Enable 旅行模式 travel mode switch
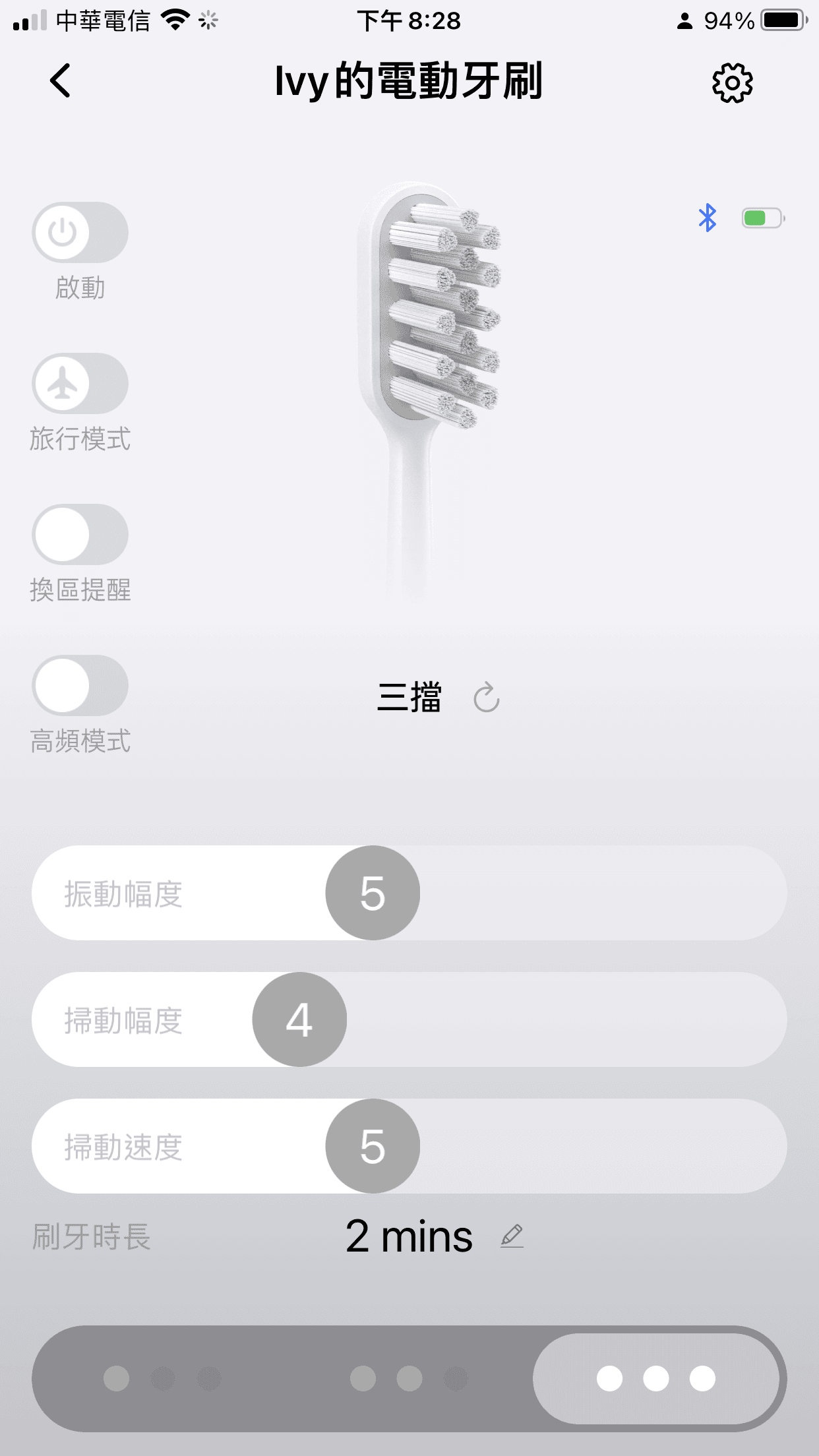 80,383
